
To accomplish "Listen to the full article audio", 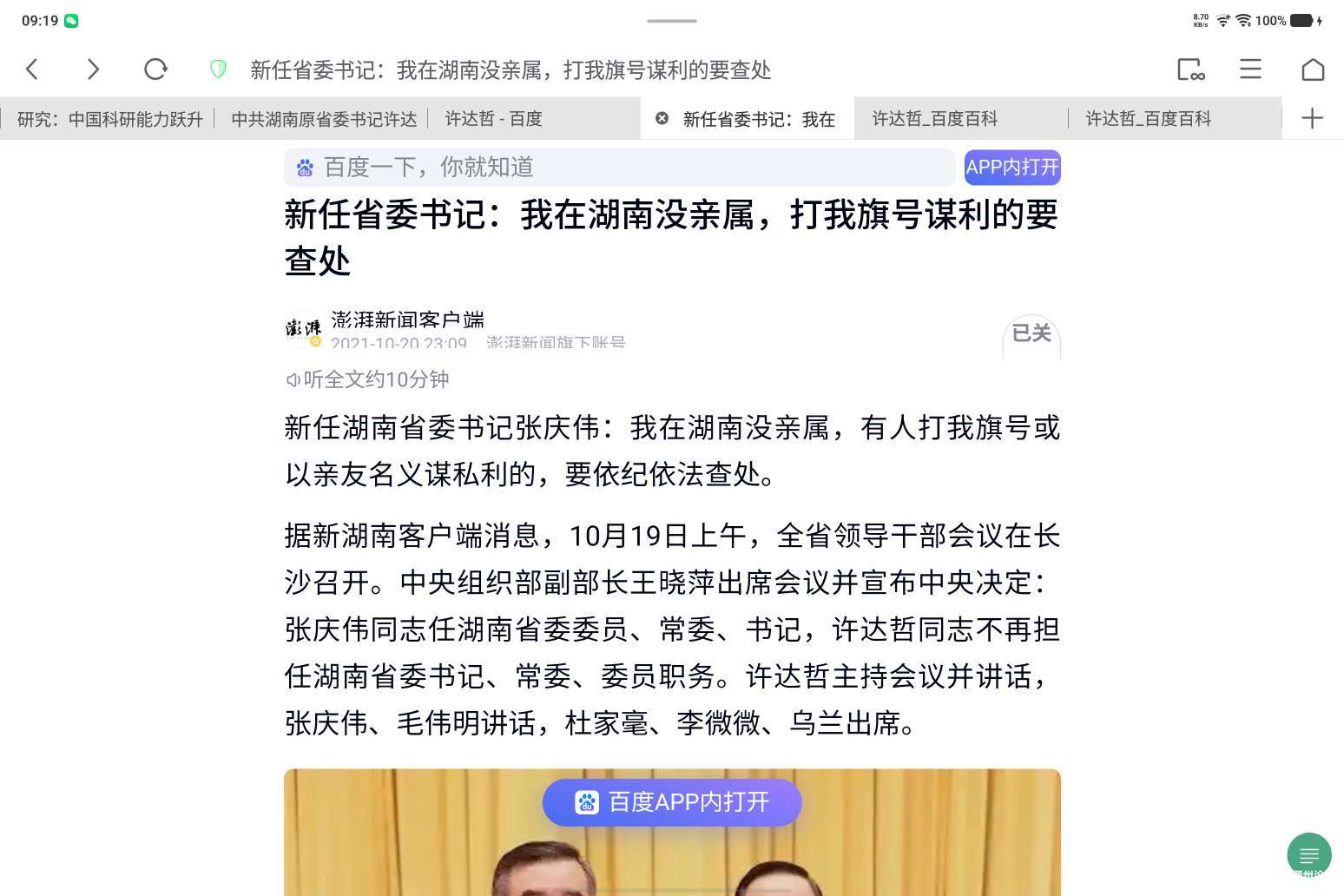I will (368, 379).
